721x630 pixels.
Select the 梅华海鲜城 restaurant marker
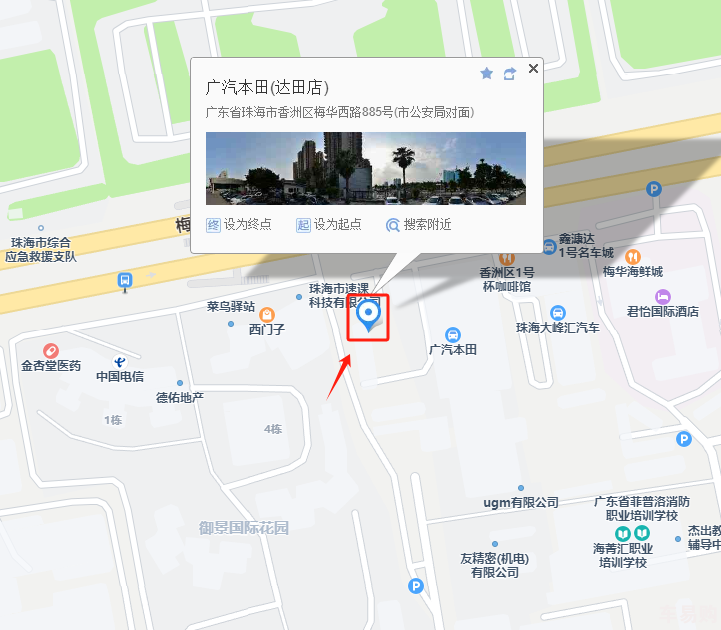(632, 256)
